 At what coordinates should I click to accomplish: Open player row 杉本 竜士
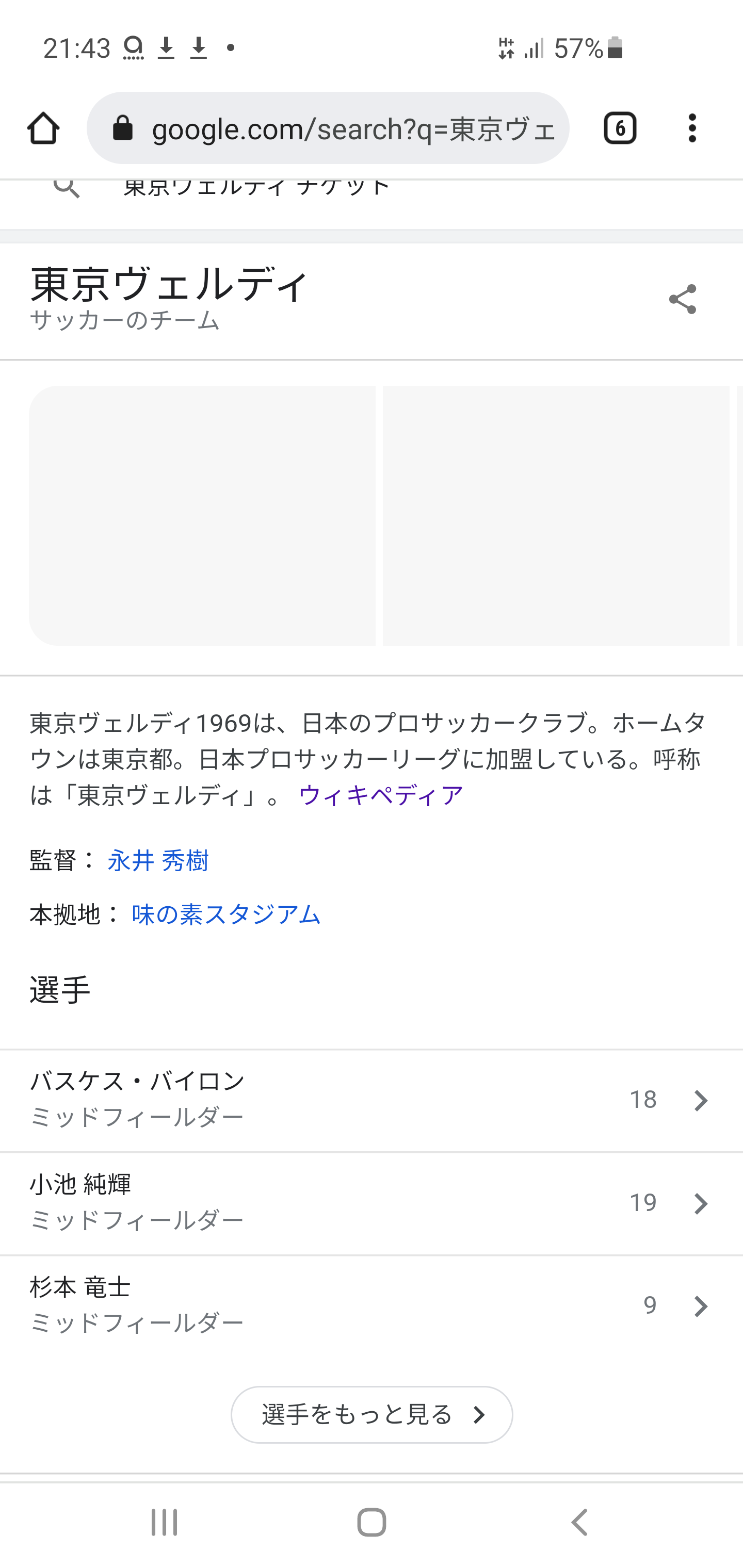click(372, 1306)
